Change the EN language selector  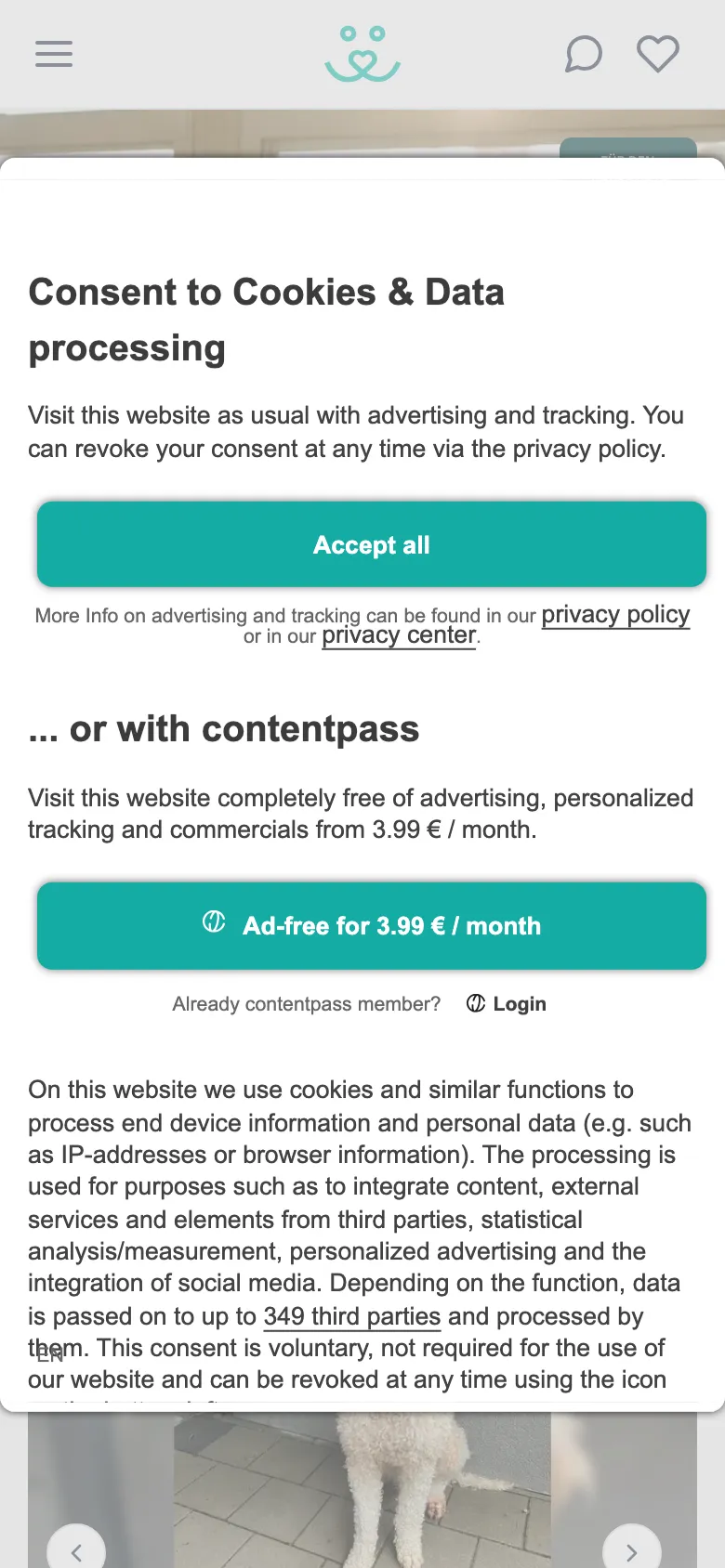click(50, 1355)
